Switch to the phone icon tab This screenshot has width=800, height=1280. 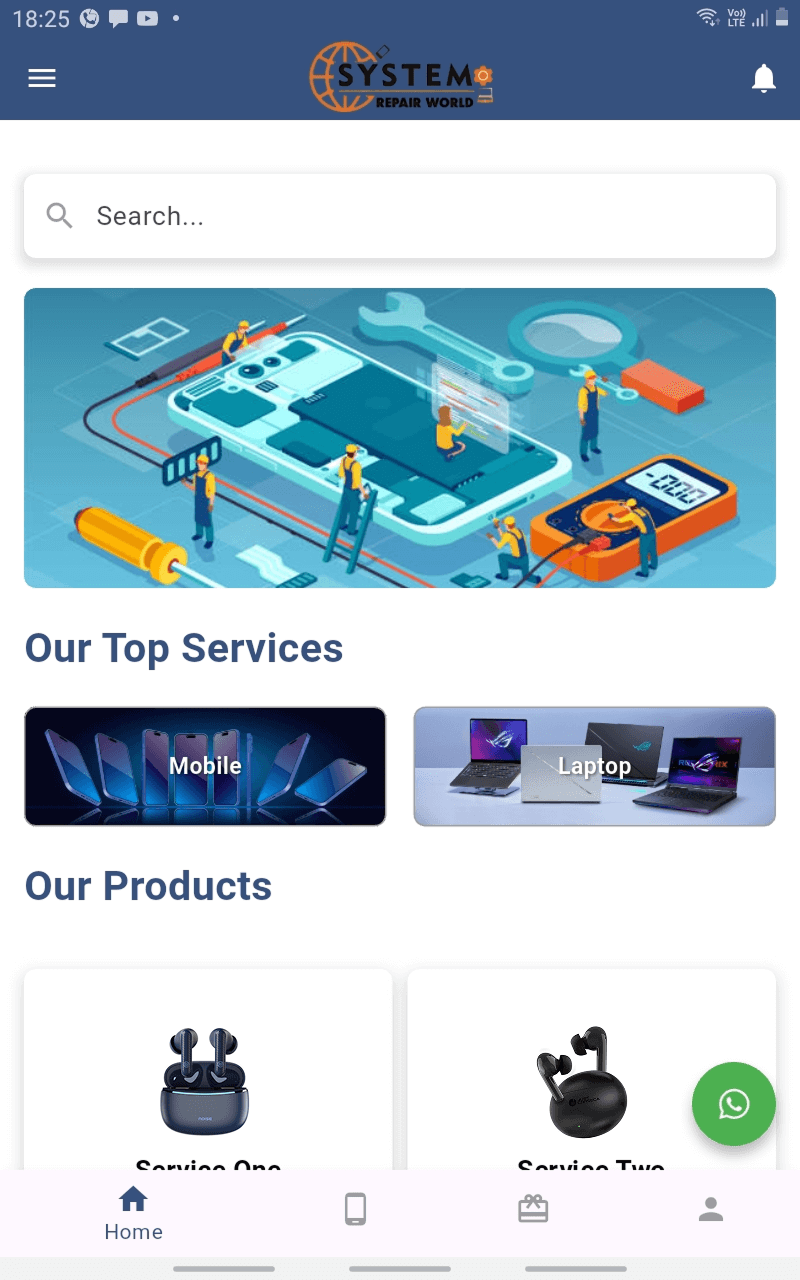pyautogui.click(x=355, y=1210)
